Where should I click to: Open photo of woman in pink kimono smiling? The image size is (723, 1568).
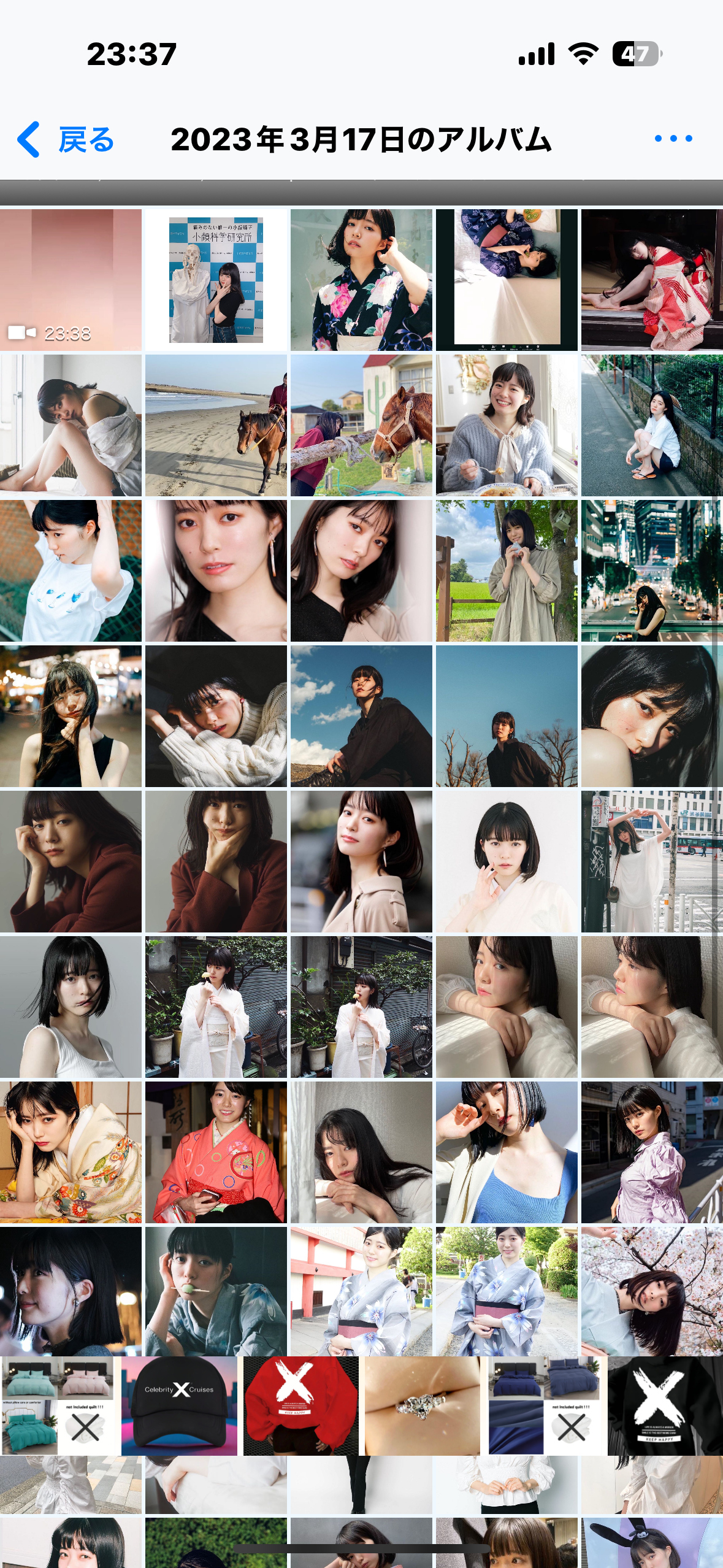tap(216, 1152)
